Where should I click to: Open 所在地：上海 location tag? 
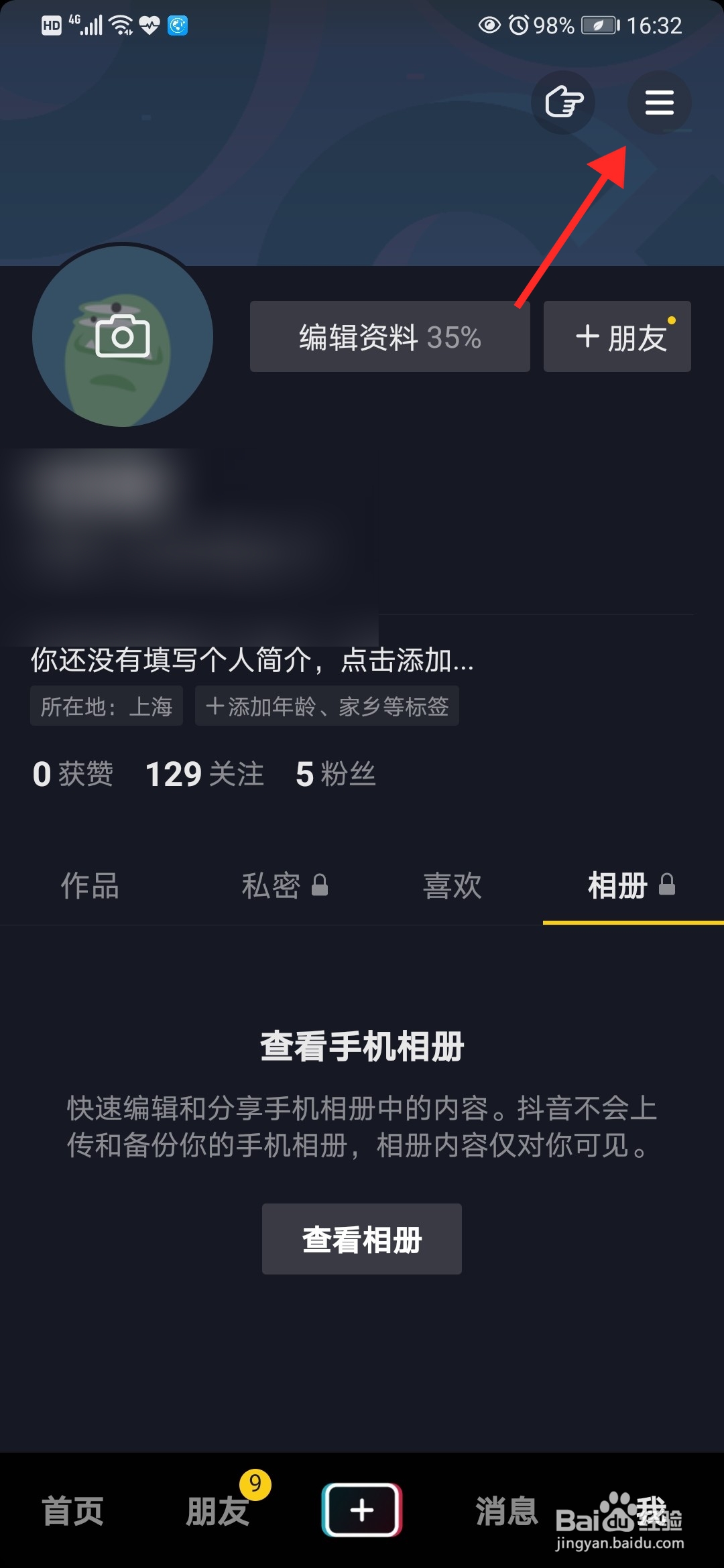(x=106, y=706)
